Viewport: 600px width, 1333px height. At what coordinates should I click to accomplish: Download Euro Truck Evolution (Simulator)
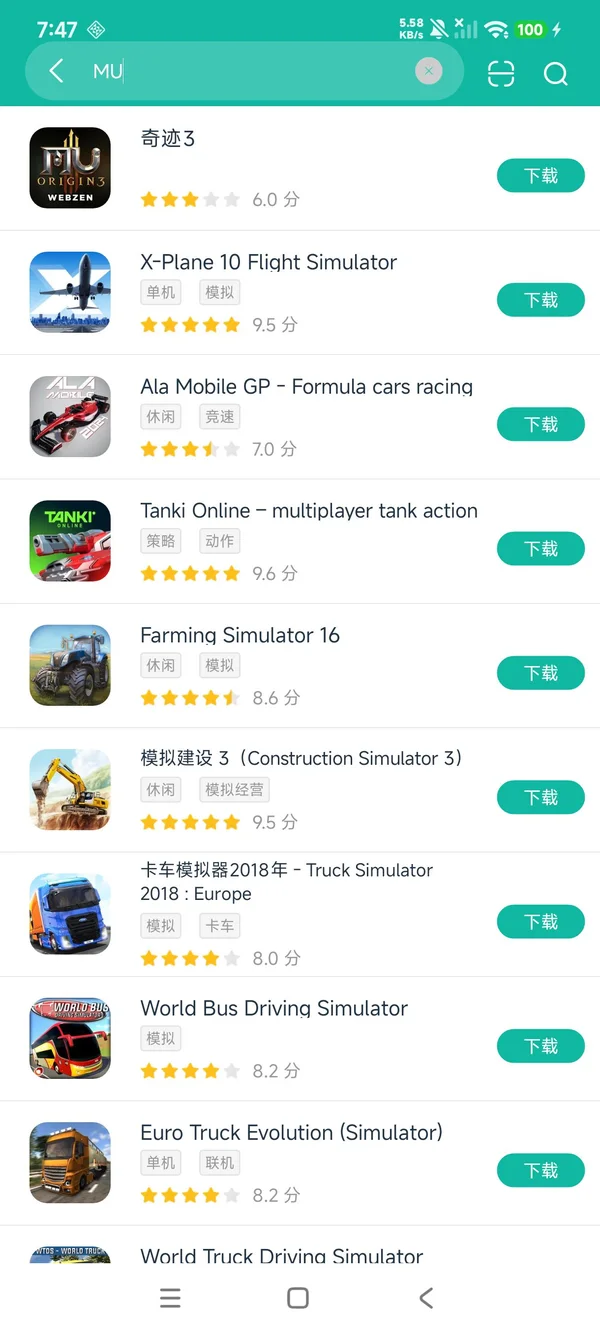540,1170
